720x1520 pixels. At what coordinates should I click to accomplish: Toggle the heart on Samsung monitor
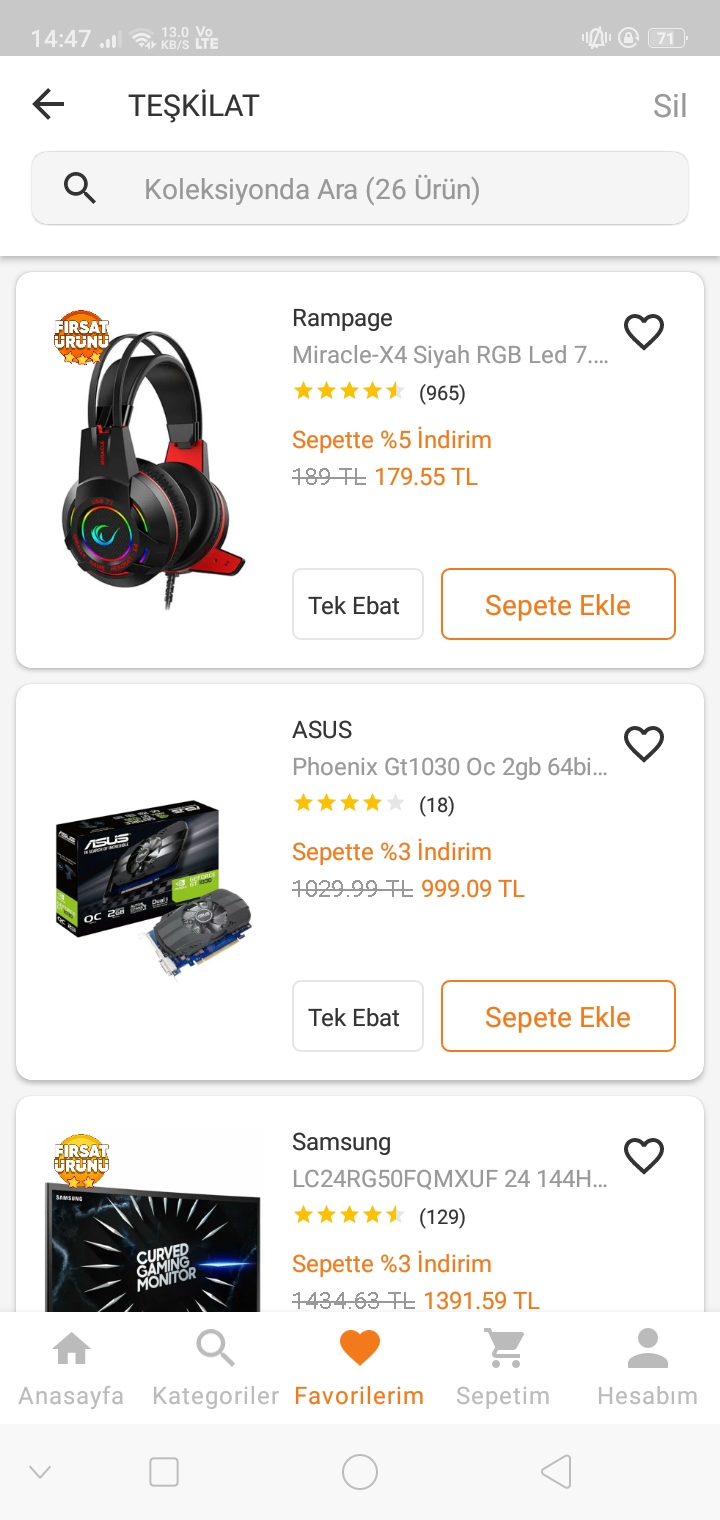[x=643, y=1156]
